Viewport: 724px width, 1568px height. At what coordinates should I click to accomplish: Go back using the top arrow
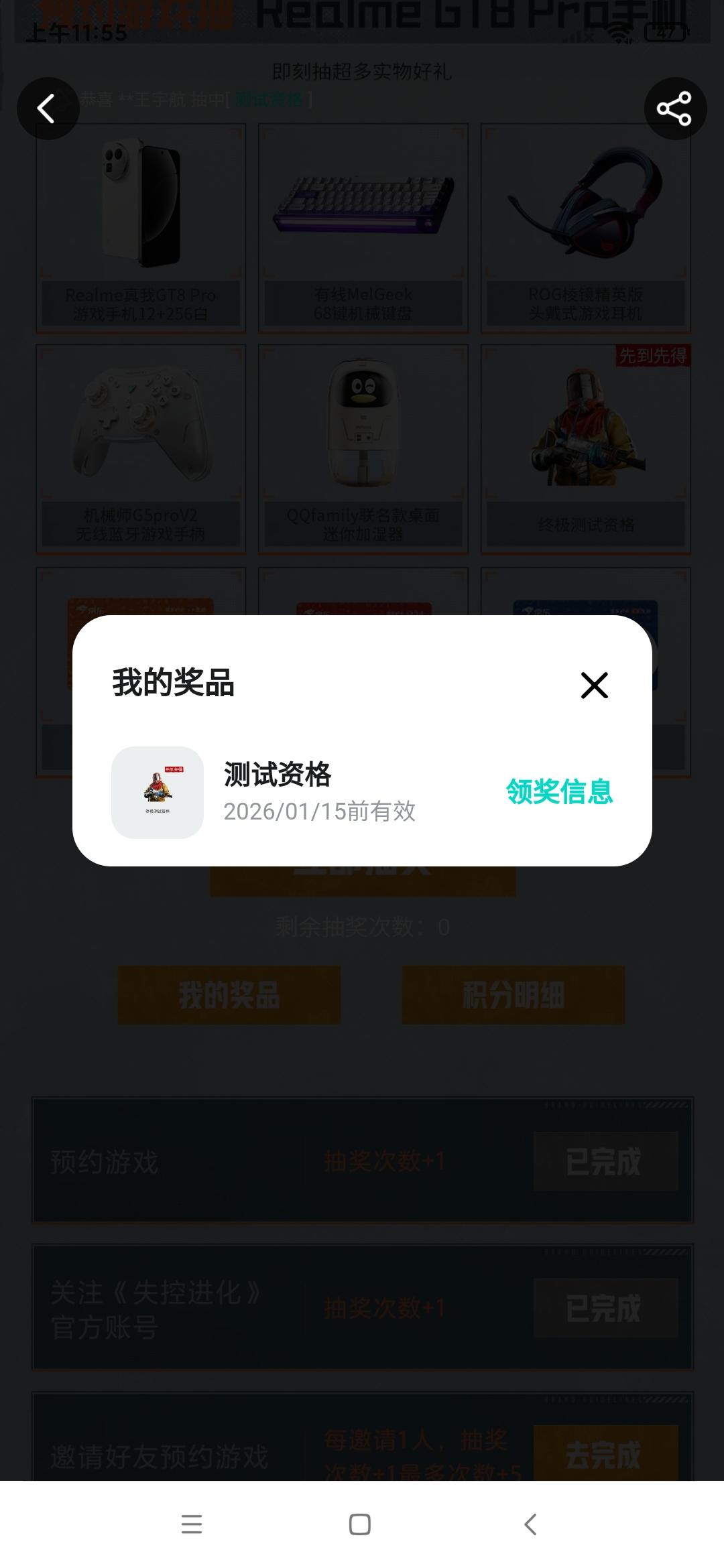click(x=47, y=109)
